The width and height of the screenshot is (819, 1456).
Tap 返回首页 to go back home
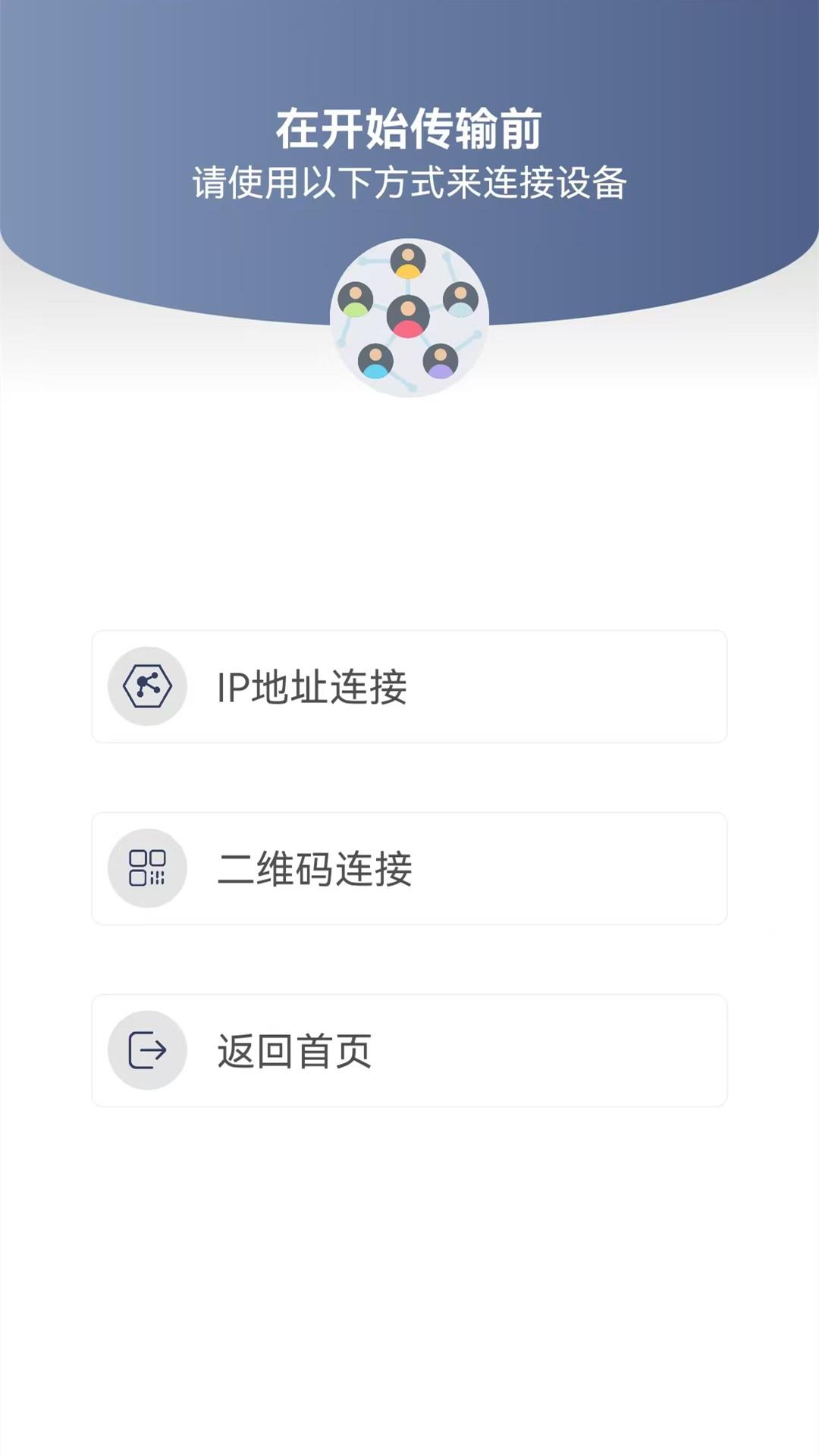coord(409,1050)
